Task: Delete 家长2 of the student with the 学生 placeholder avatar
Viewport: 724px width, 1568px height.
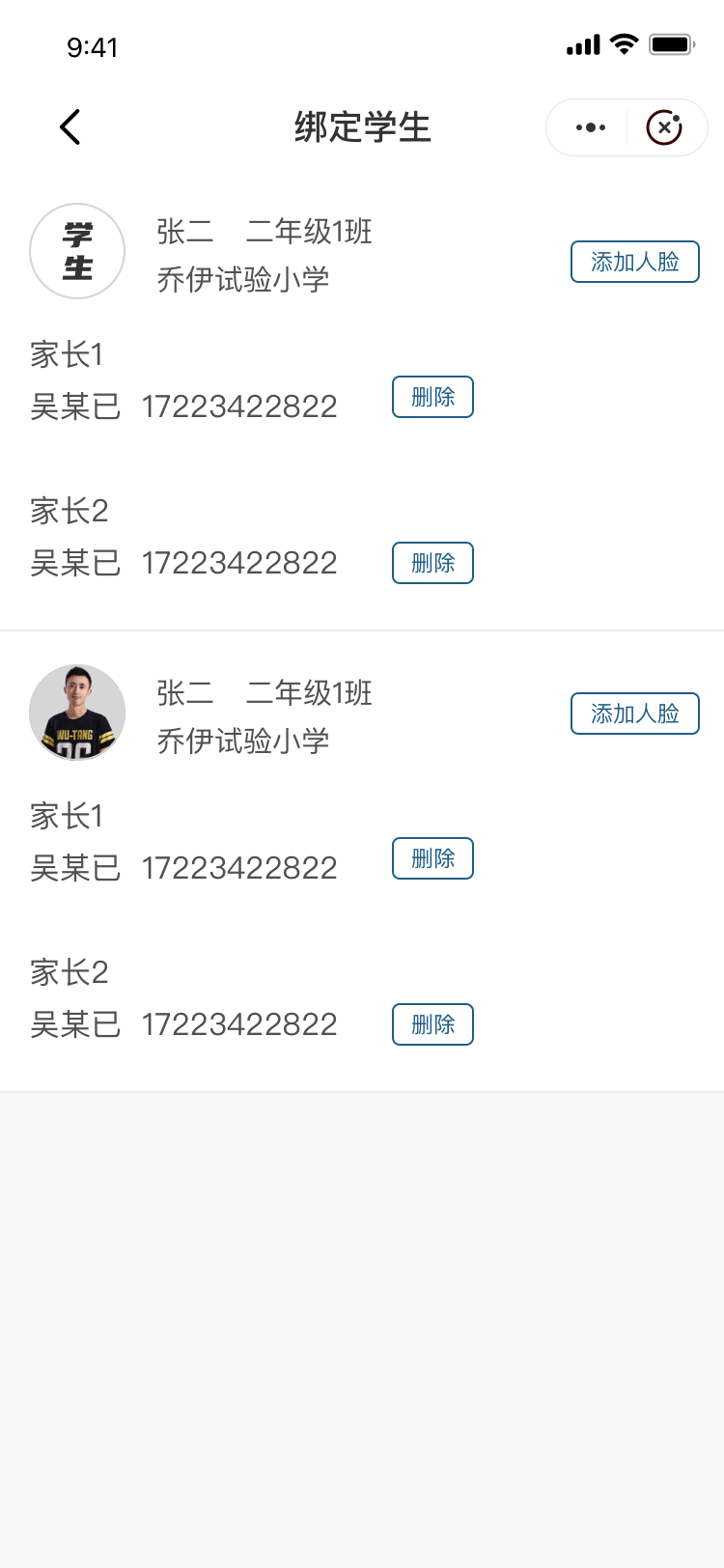Action: [432, 563]
